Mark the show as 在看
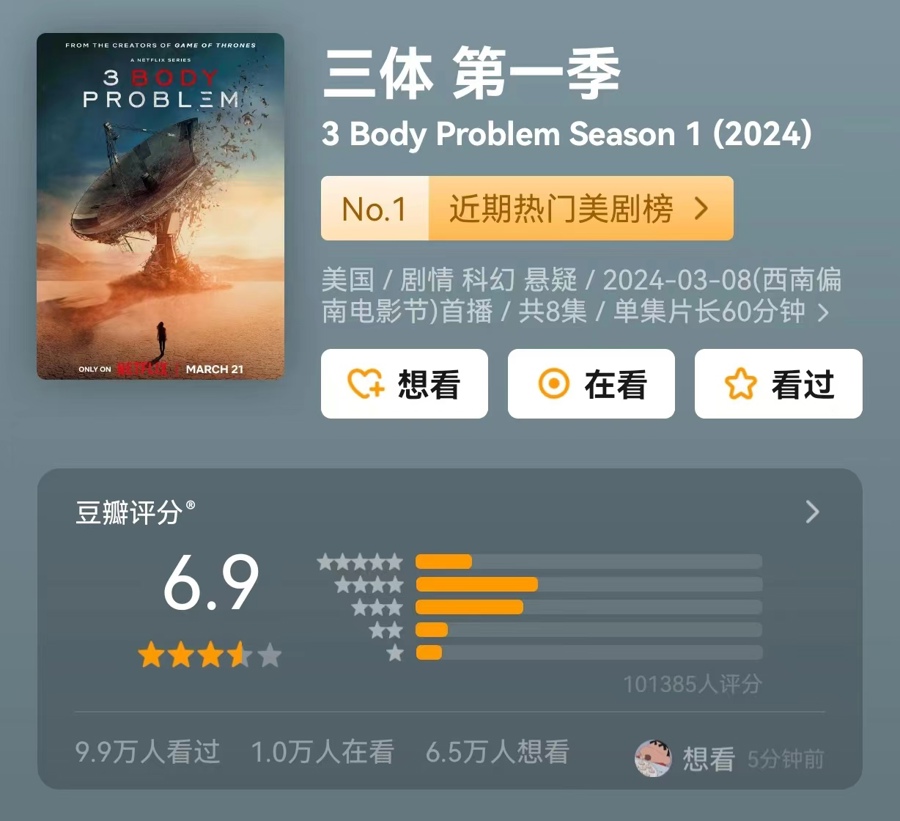Image resolution: width=900 pixels, height=821 pixels. (x=591, y=384)
